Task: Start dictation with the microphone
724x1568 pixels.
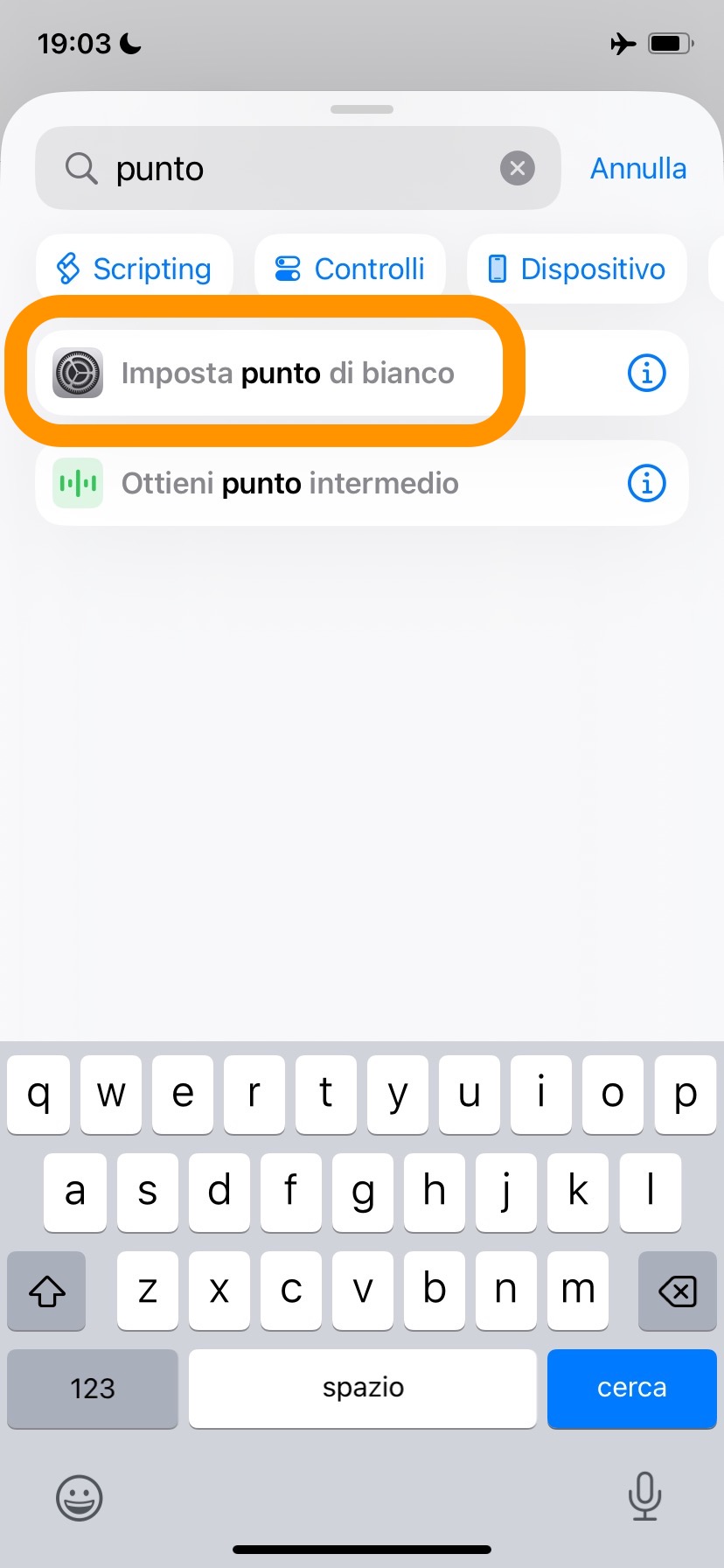Action: tap(644, 1496)
